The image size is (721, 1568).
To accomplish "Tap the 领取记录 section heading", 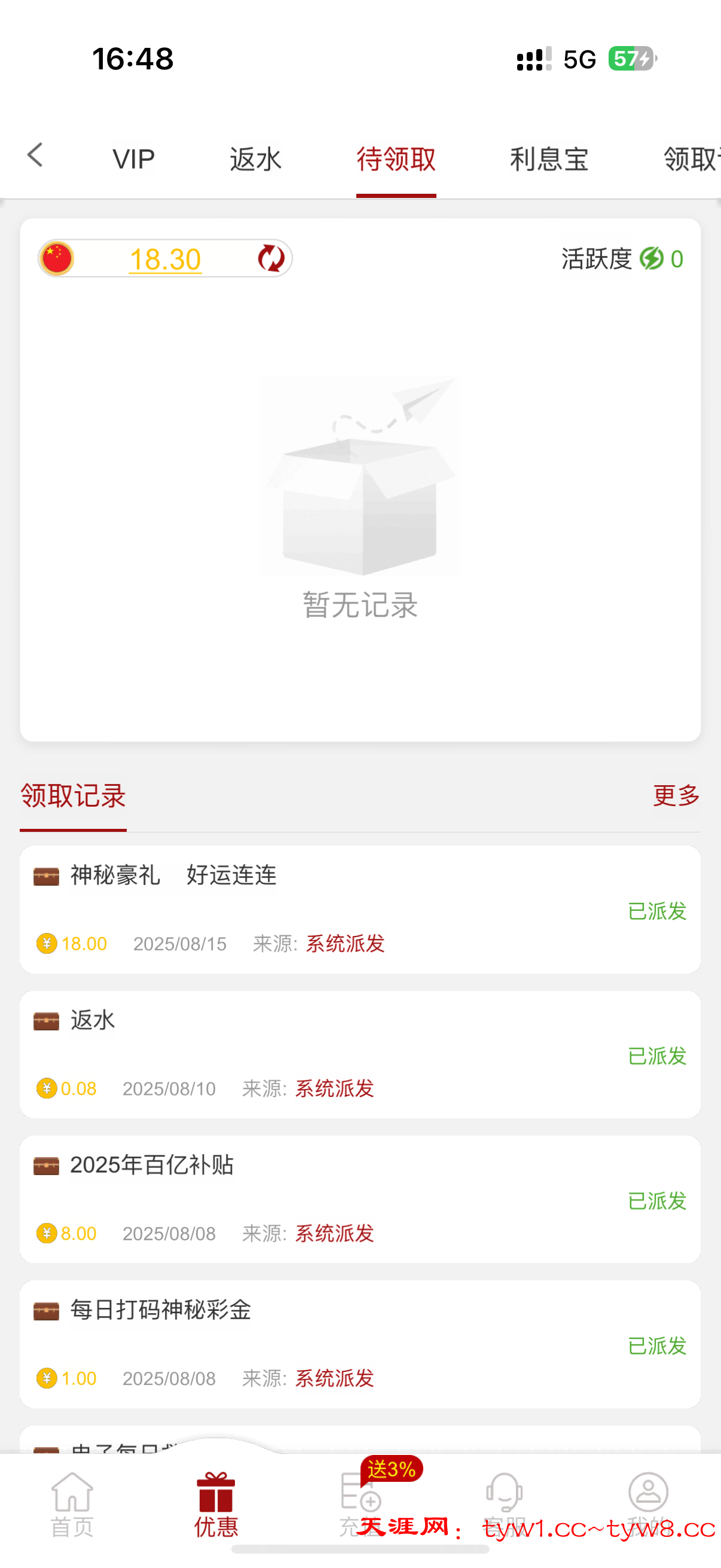I will click(x=72, y=795).
